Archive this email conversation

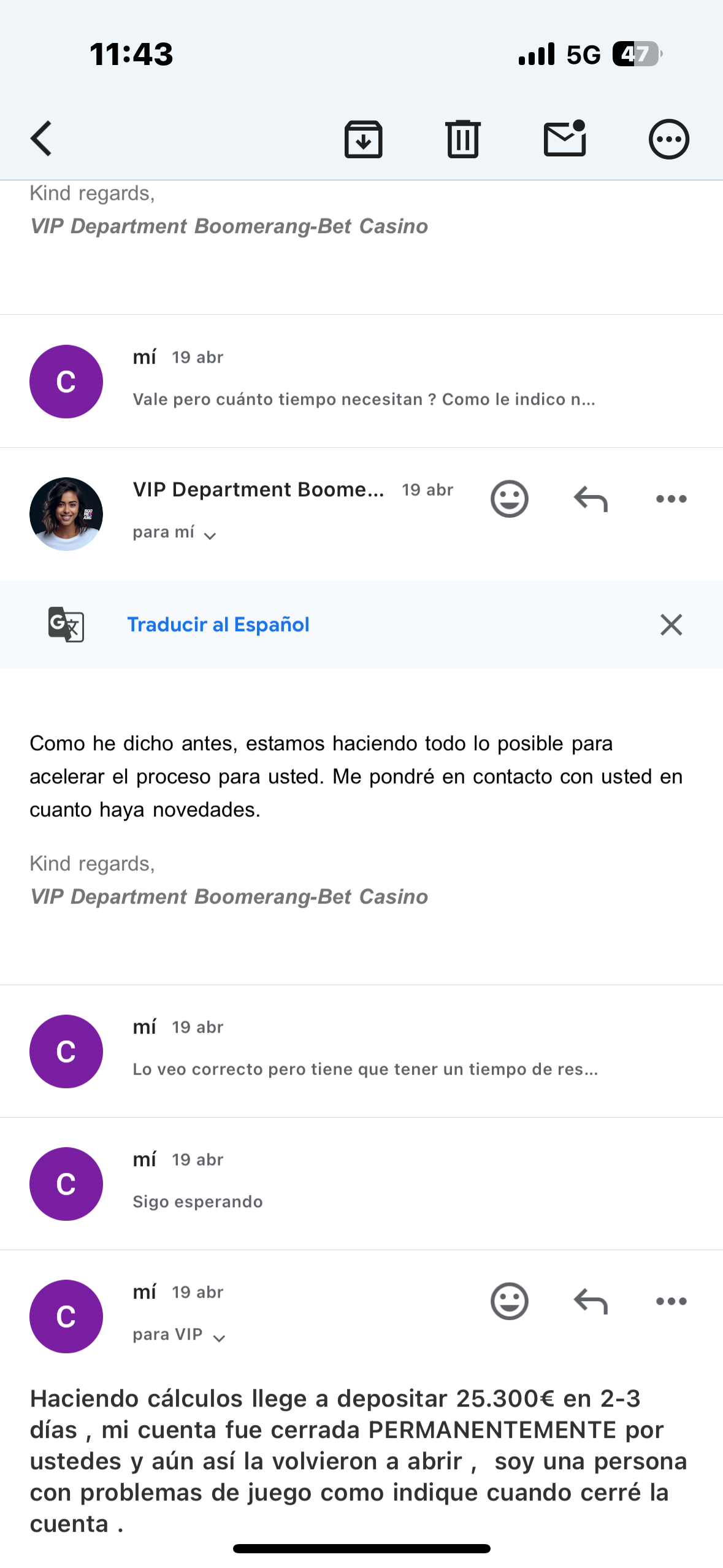pyautogui.click(x=363, y=139)
